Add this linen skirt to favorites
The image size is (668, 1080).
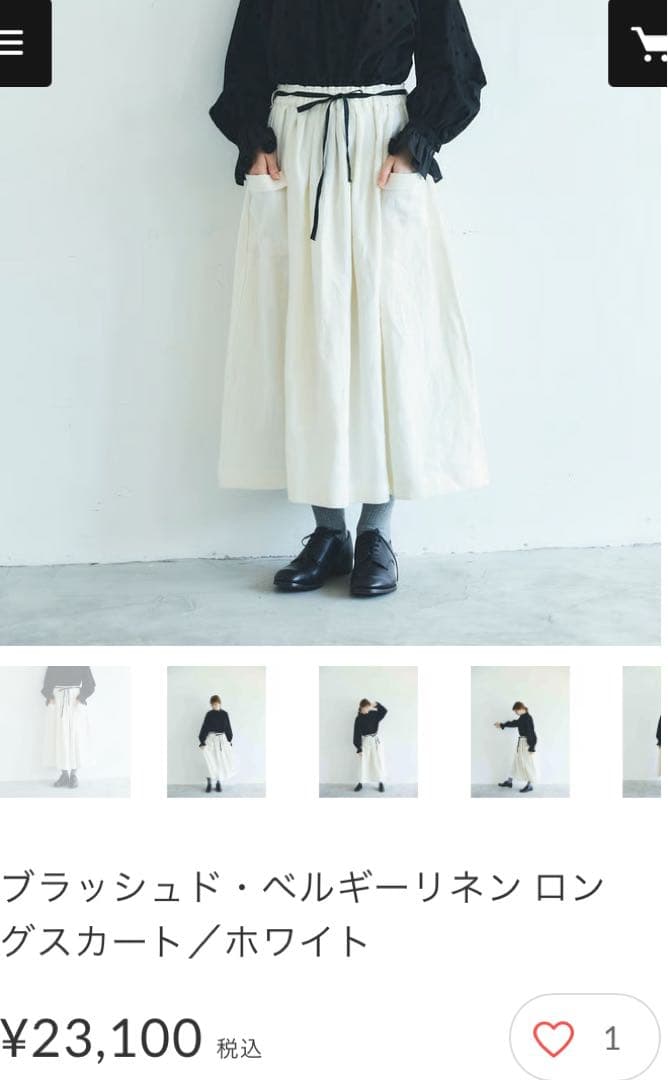(554, 1039)
